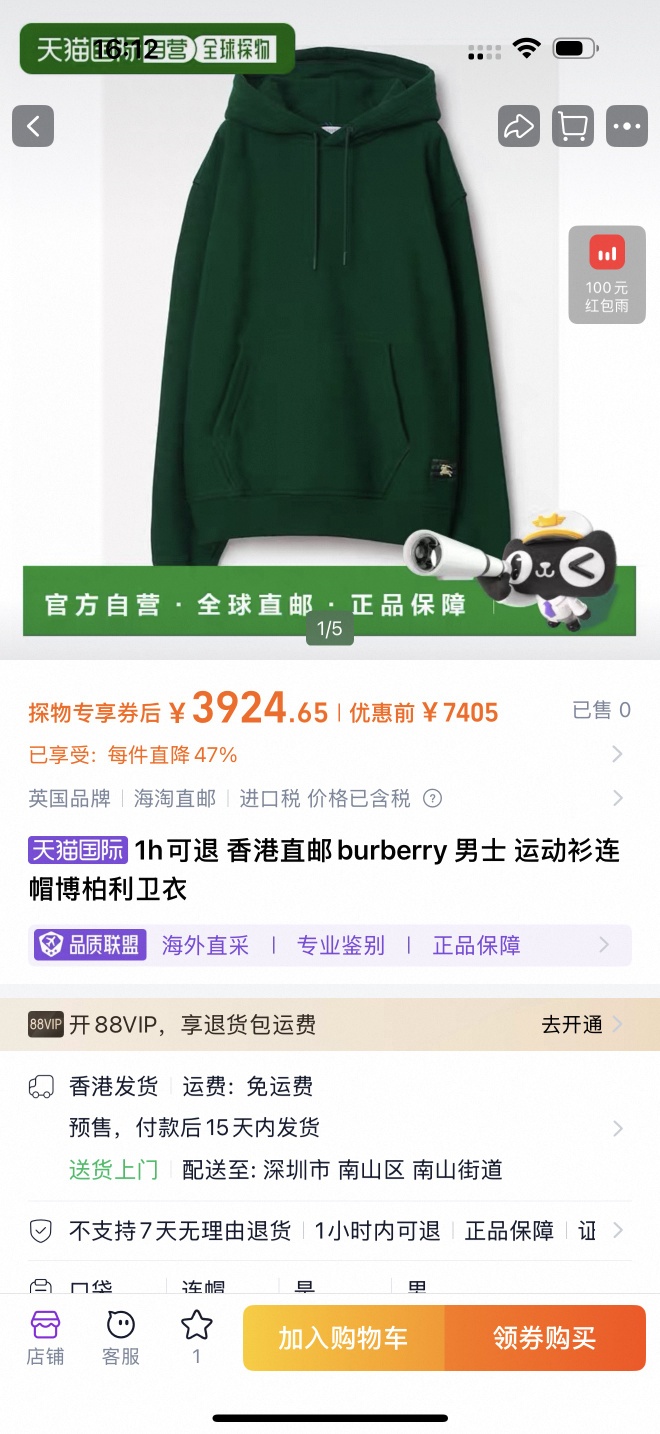
Task: Open the shopping cart icon
Action: tap(572, 126)
